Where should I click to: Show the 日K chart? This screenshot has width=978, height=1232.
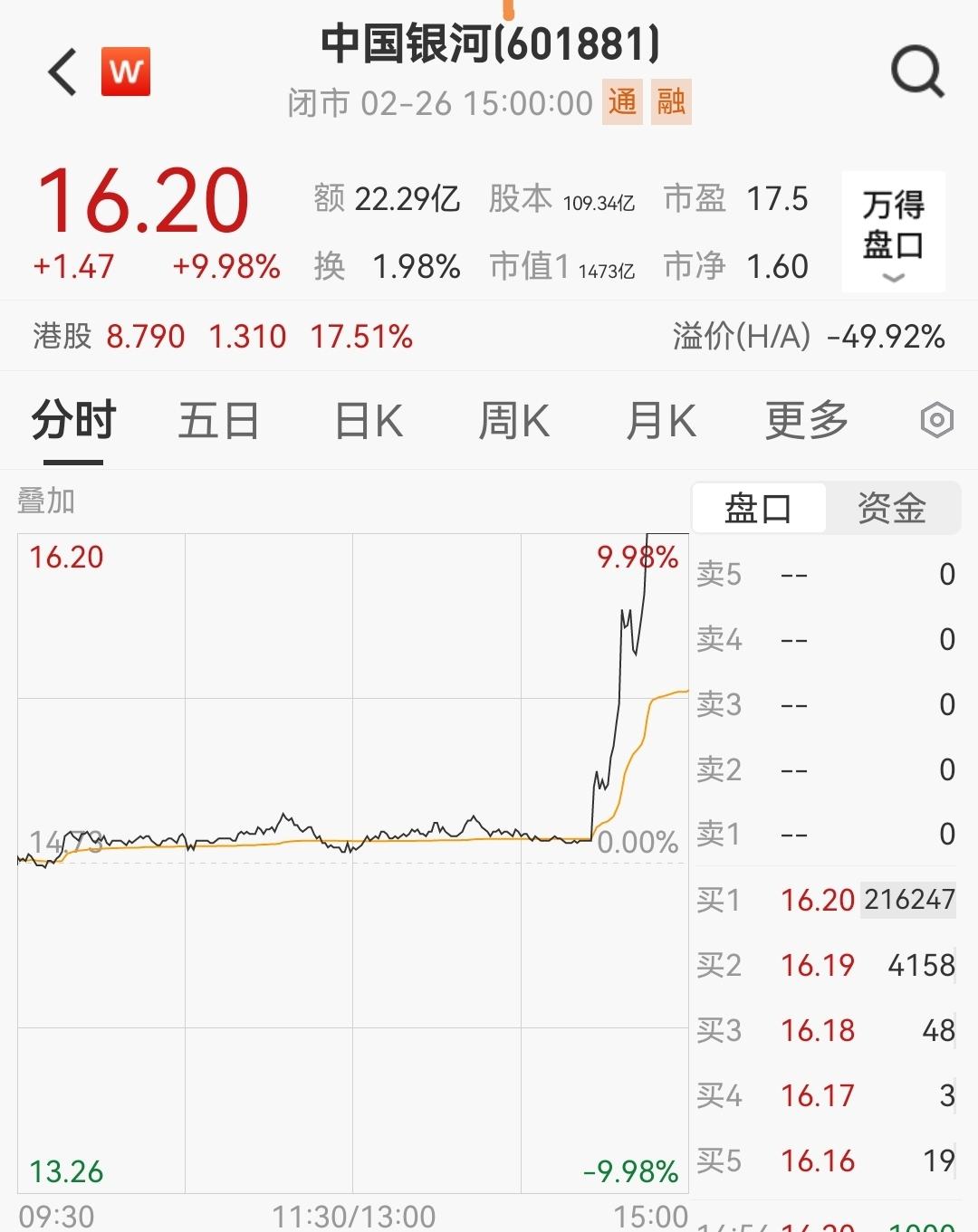[x=369, y=421]
